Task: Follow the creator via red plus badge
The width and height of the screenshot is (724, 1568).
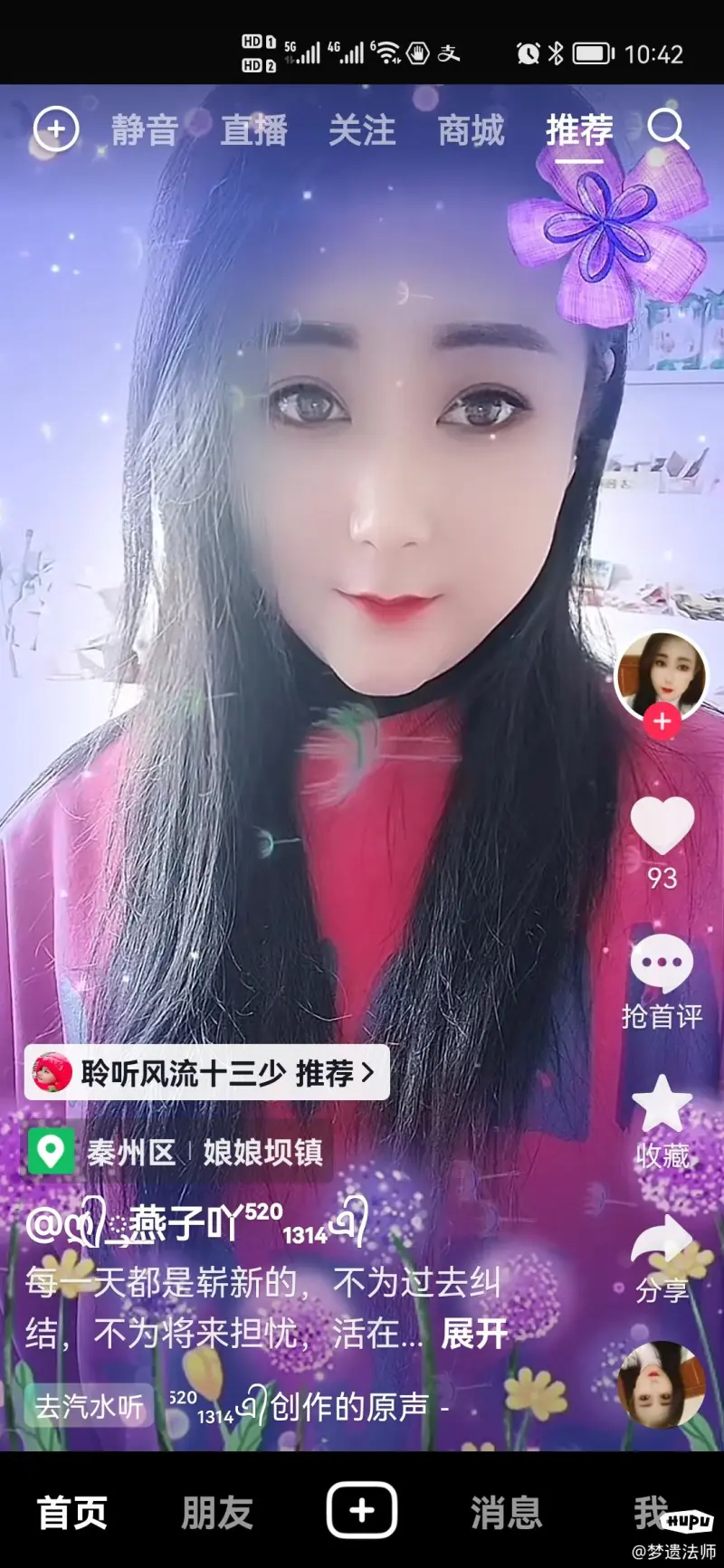Action: click(662, 721)
